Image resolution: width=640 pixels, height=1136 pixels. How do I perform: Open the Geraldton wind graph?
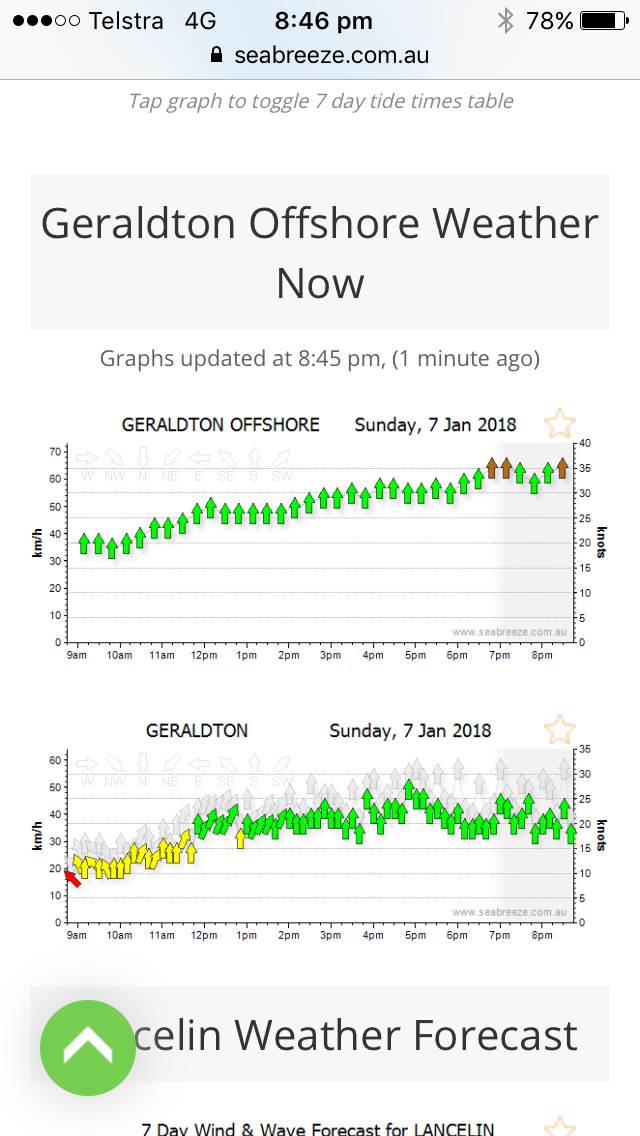(320, 840)
